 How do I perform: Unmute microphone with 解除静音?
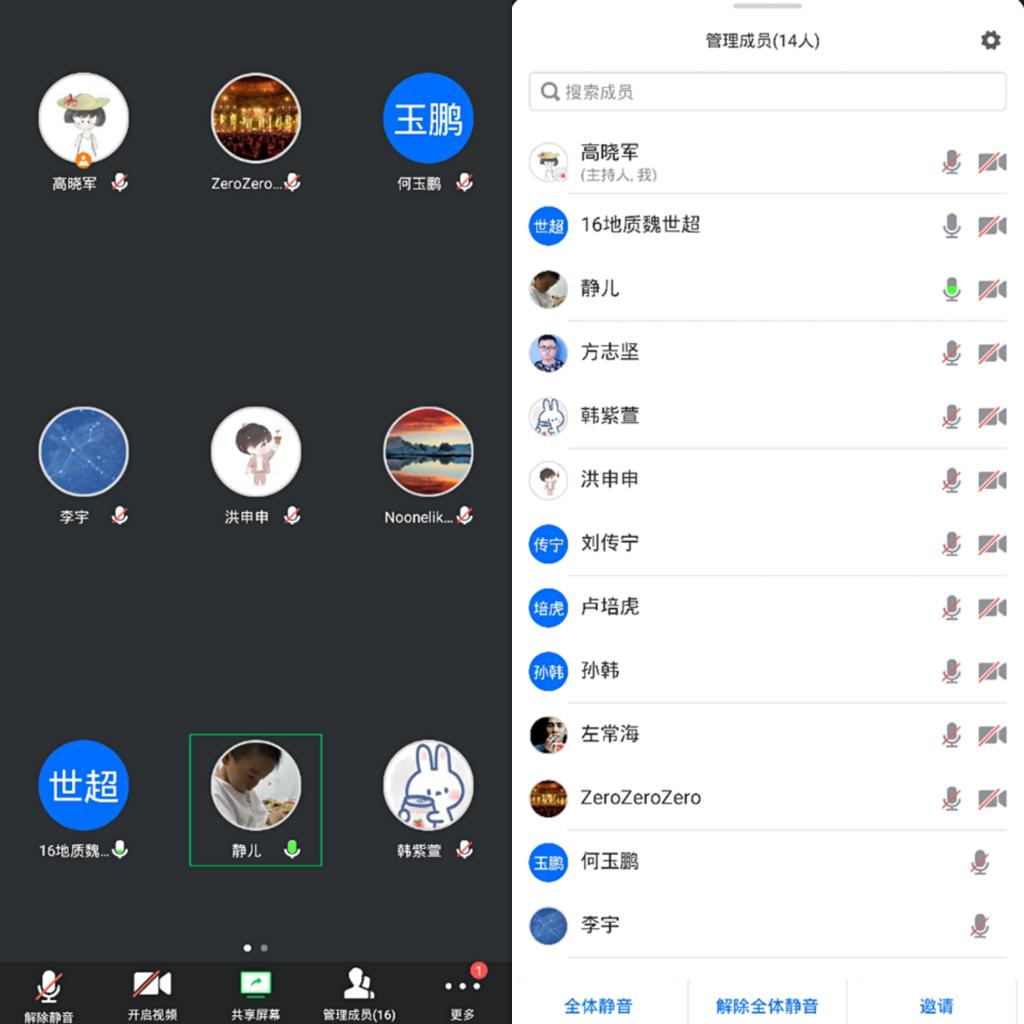(x=49, y=994)
